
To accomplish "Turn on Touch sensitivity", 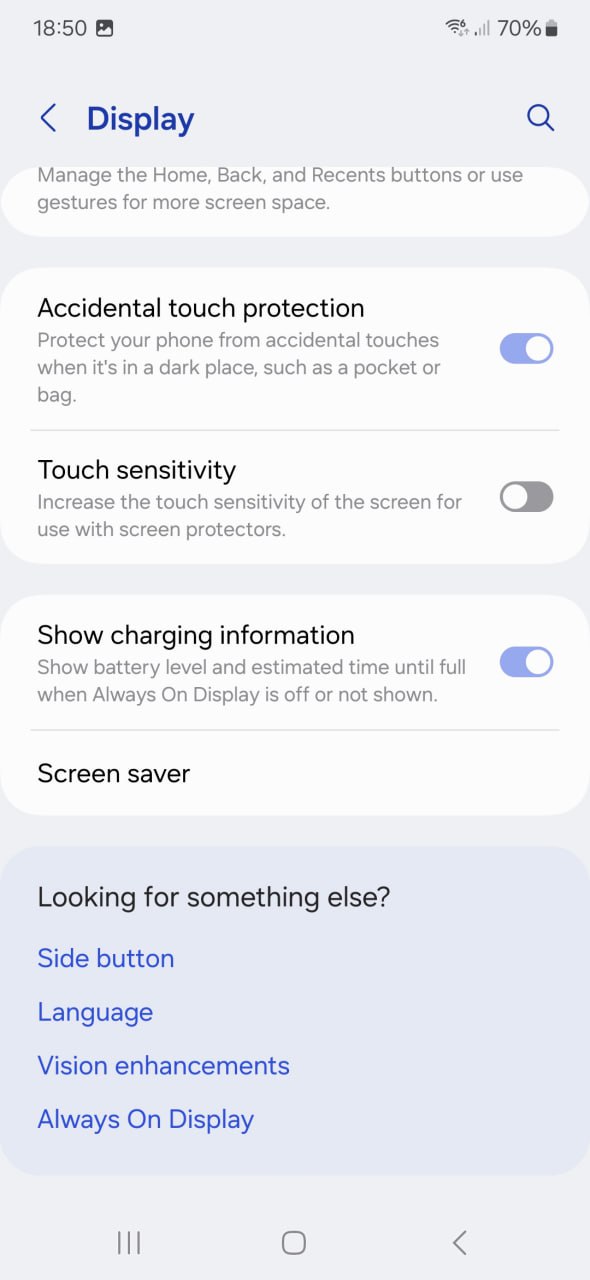I will point(526,496).
